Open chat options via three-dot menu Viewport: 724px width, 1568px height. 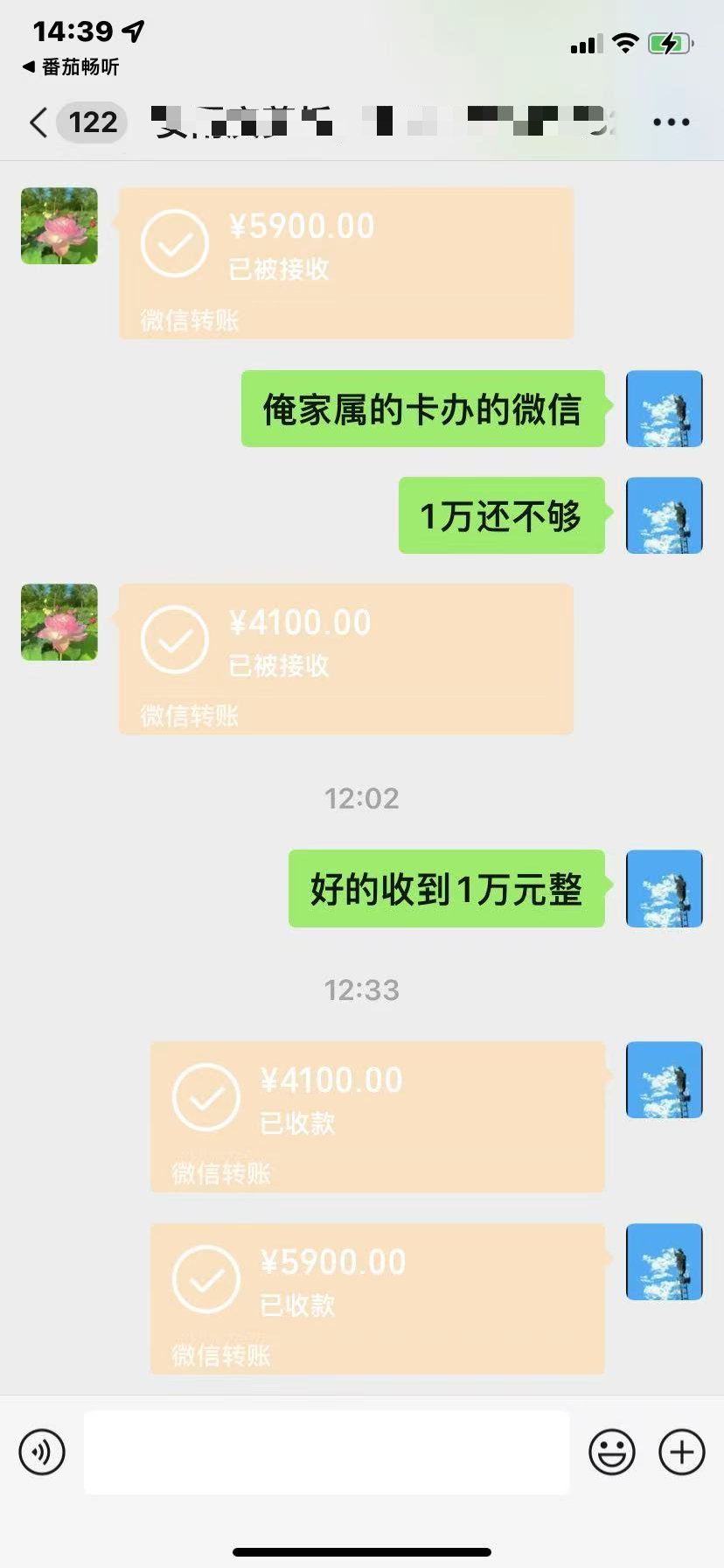pyautogui.click(x=671, y=122)
